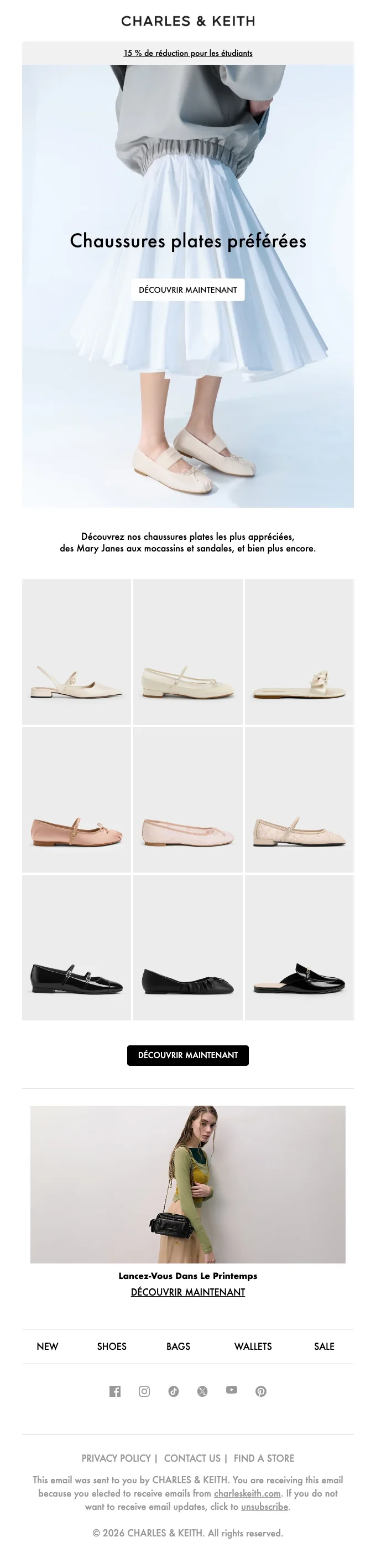View the black loafer mule product

click(299, 947)
